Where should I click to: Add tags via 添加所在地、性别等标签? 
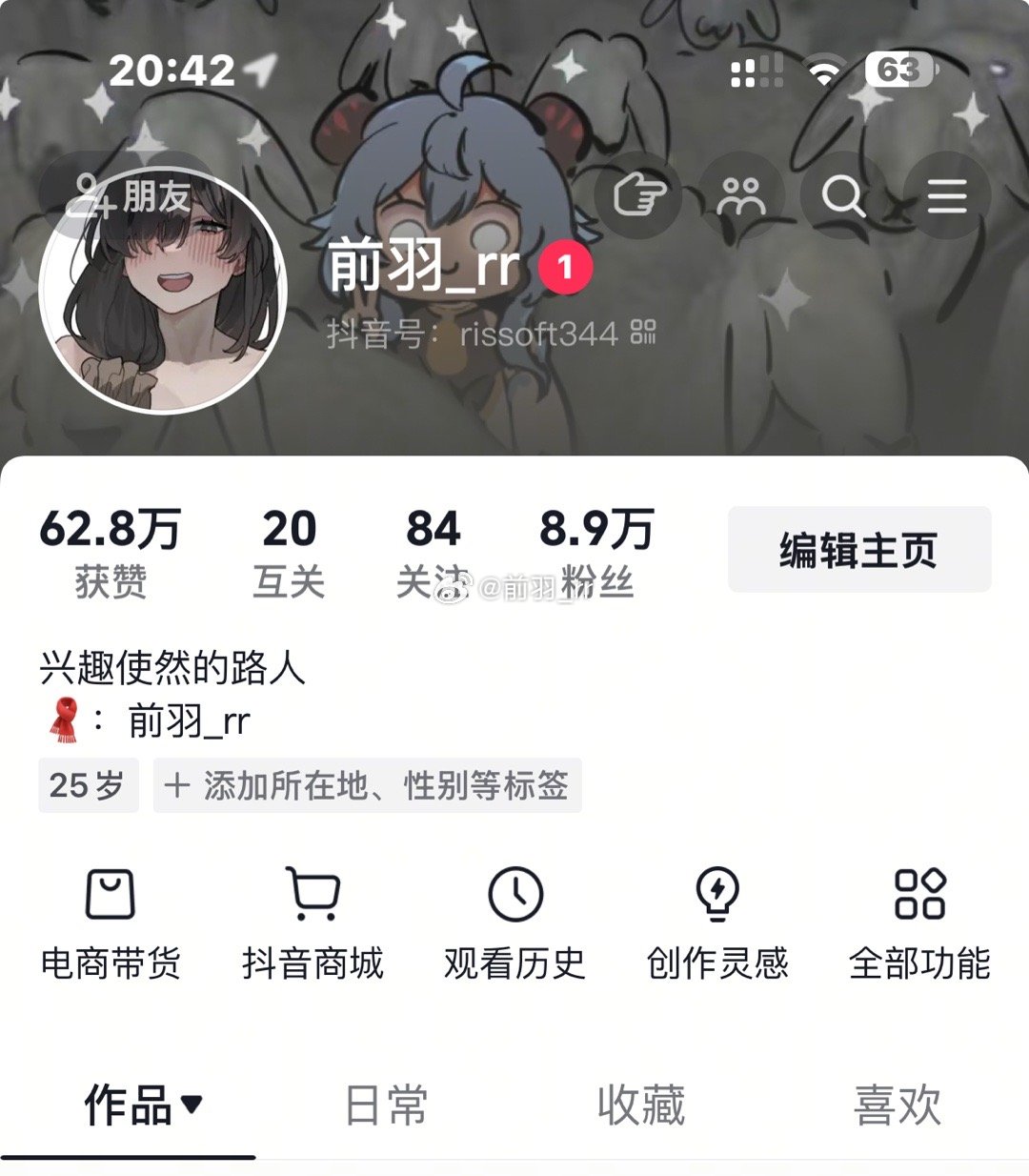[367, 785]
